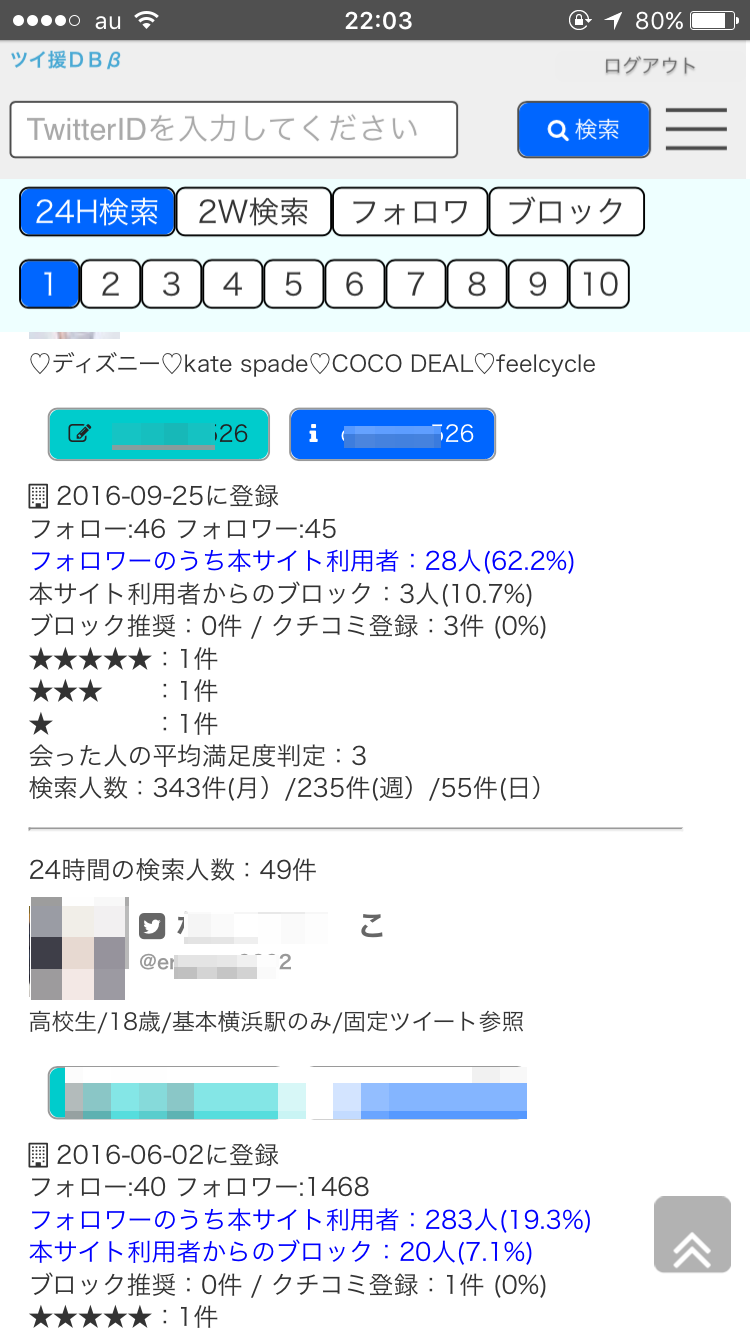
Task: Go to page 2
Action: 110,284
